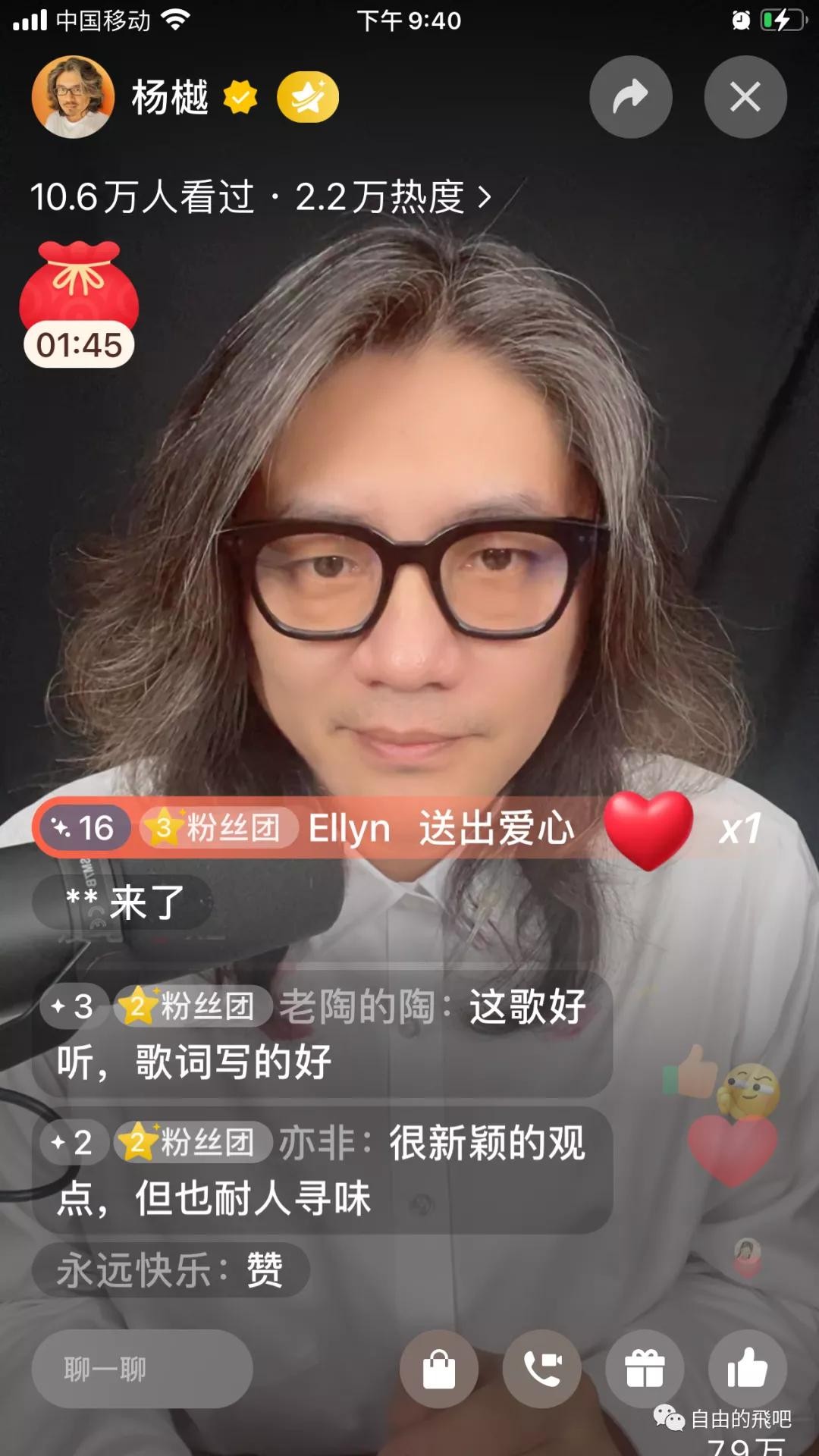Open the red envelope countdown
The width and height of the screenshot is (819, 1456).
[79, 305]
